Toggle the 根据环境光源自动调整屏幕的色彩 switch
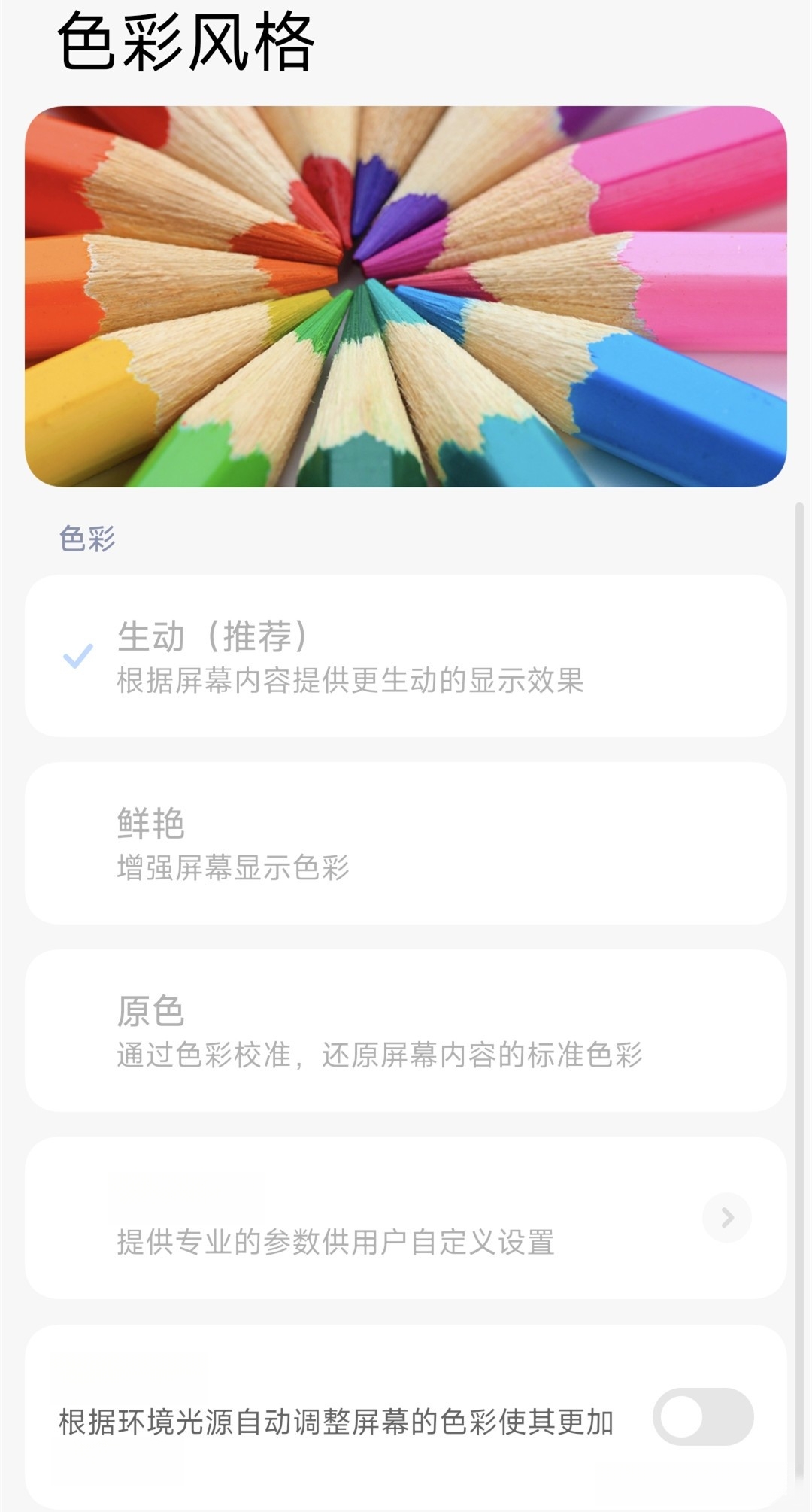The image size is (812, 1512). 703,1417
